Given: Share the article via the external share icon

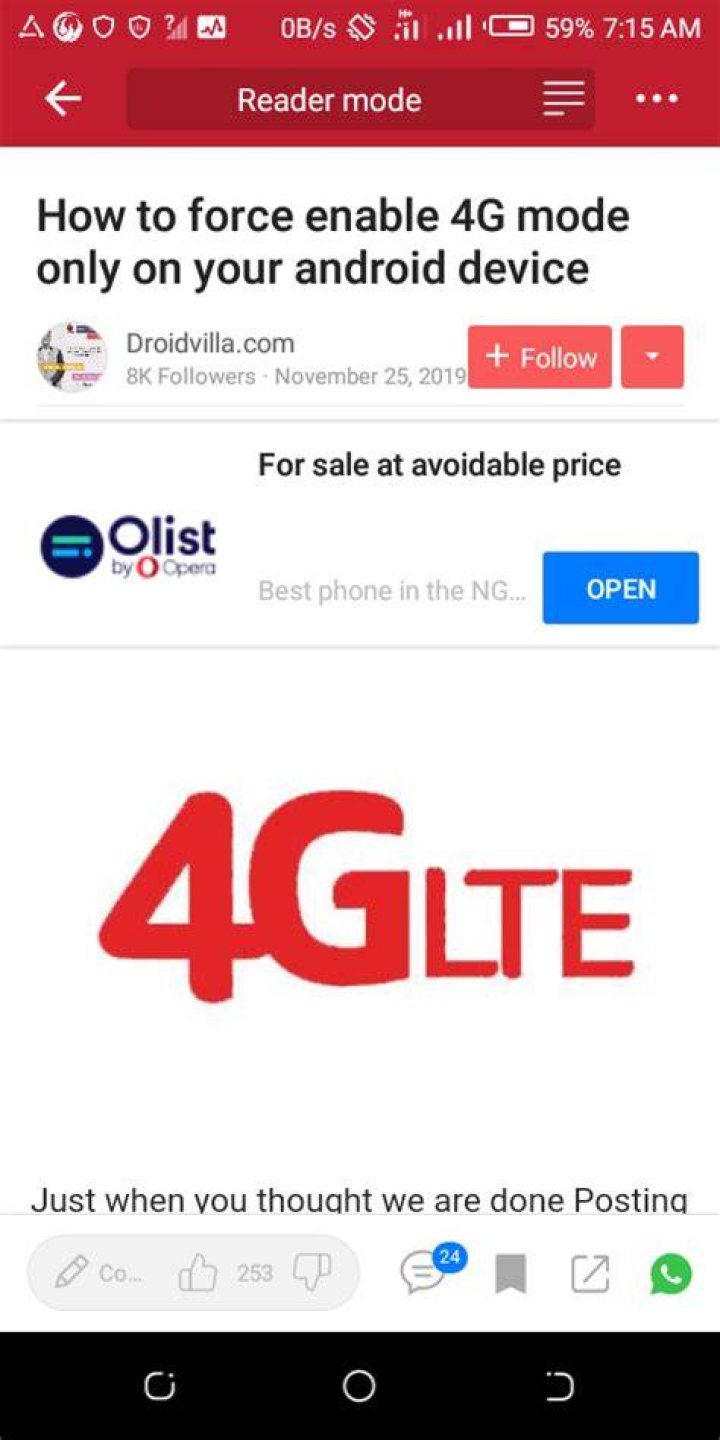Looking at the screenshot, I should [x=590, y=1274].
